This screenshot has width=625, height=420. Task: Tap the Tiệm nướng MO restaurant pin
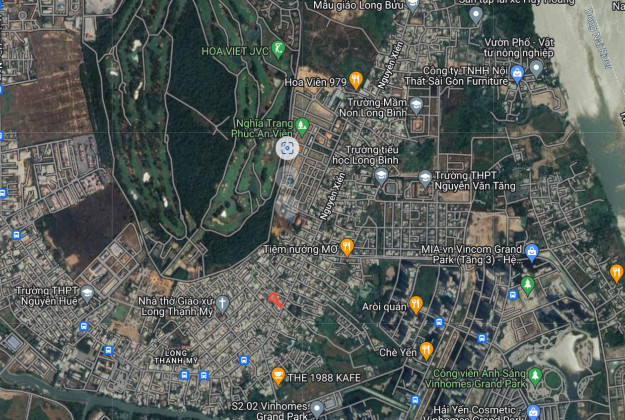(347, 247)
